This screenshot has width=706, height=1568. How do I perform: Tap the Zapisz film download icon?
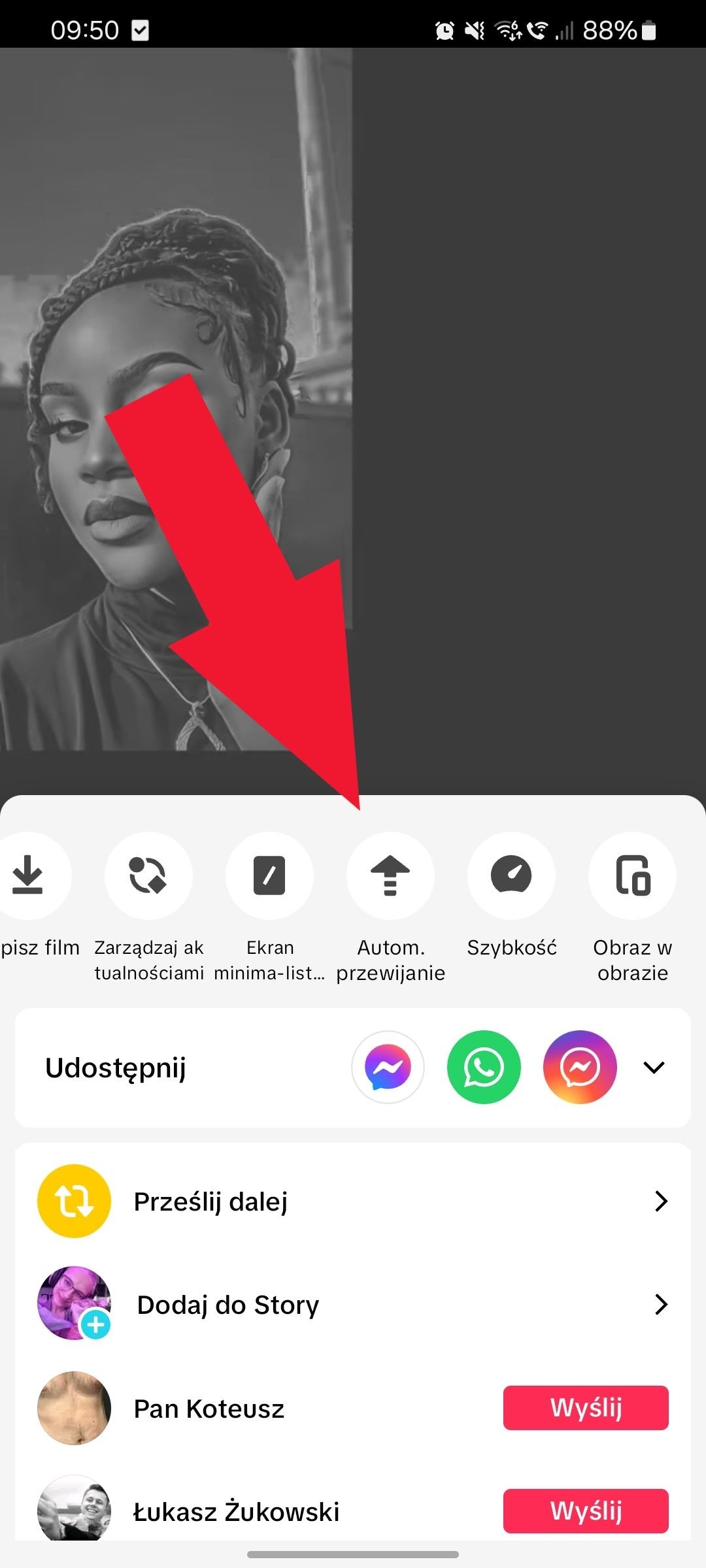(x=28, y=876)
